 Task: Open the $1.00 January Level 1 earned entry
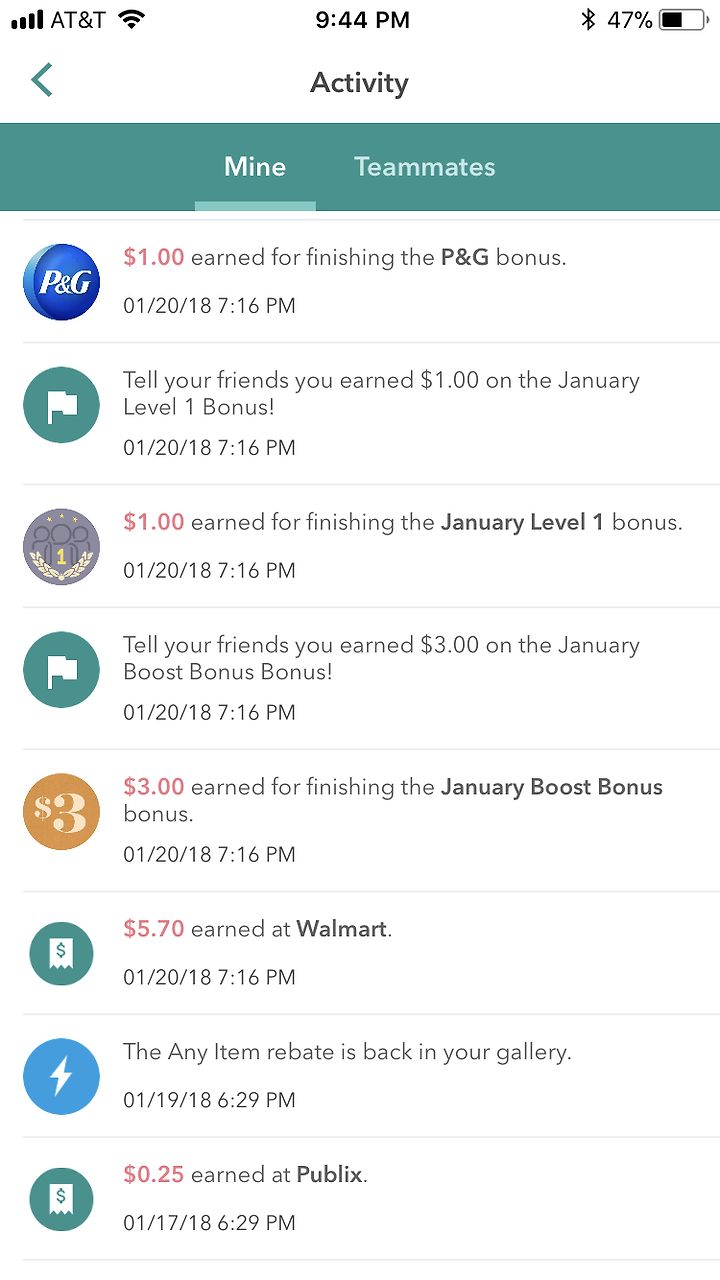click(x=360, y=547)
